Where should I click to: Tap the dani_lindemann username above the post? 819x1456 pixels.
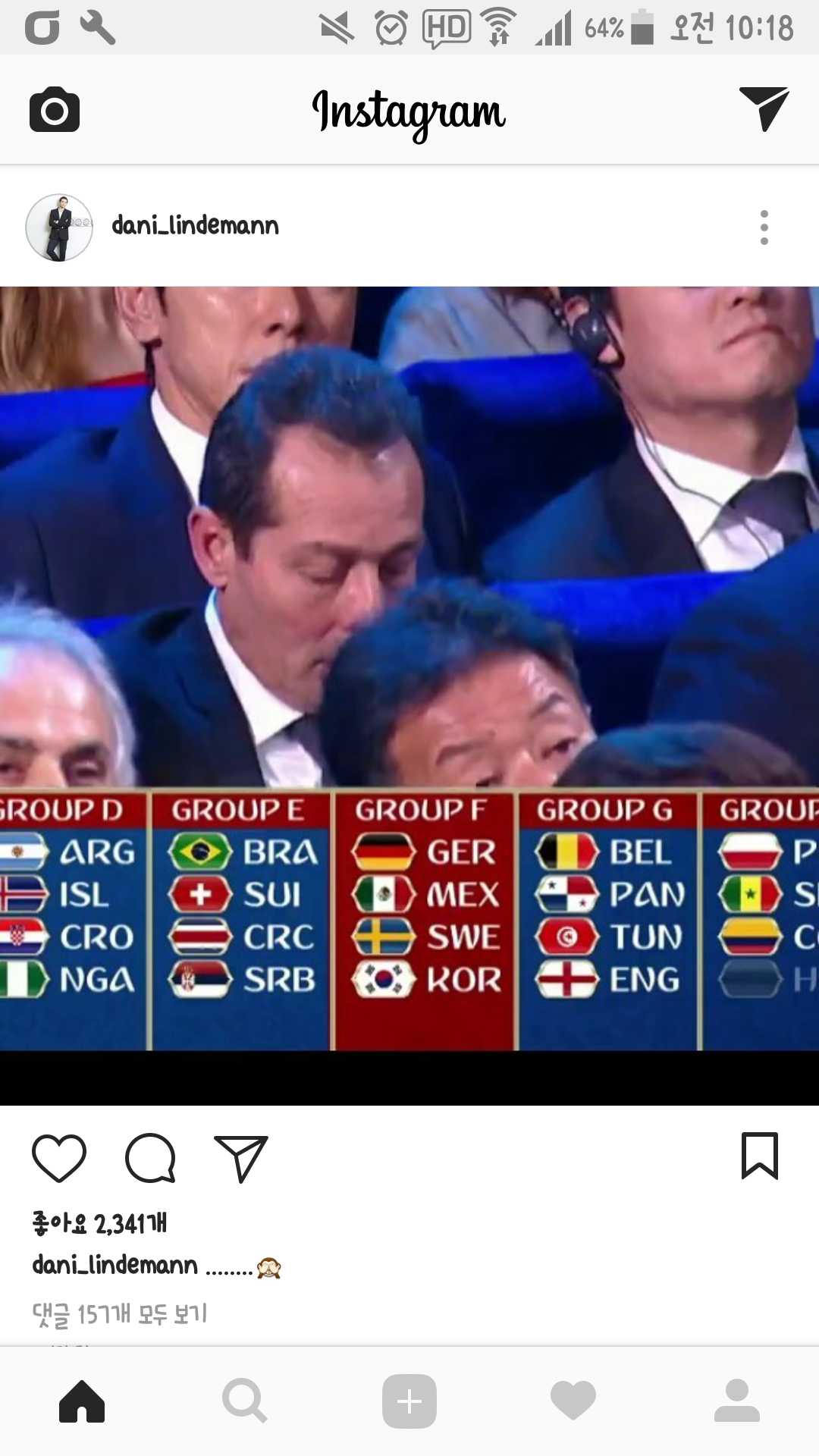(196, 226)
